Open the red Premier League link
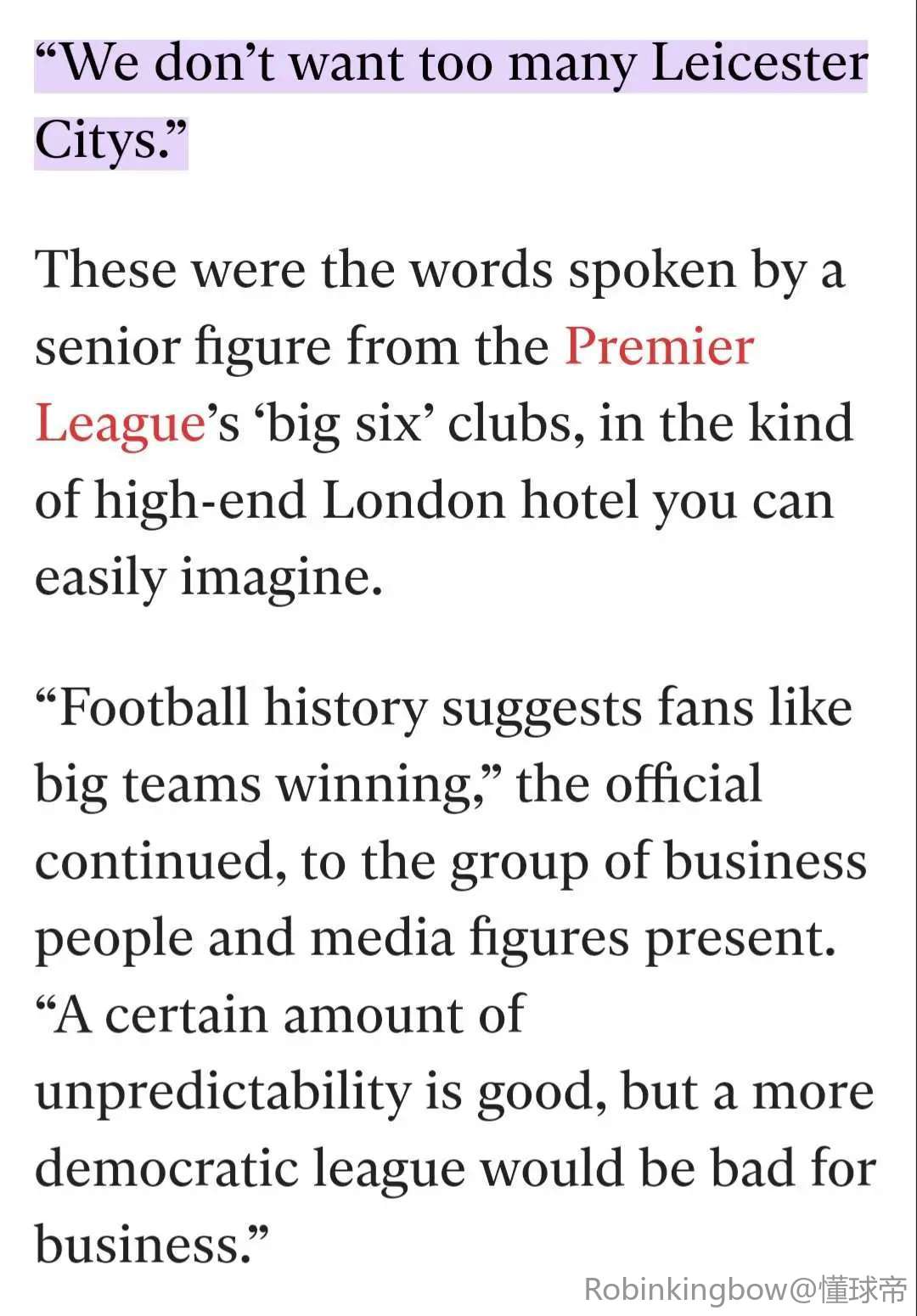The image size is (917, 1316). 659,346
